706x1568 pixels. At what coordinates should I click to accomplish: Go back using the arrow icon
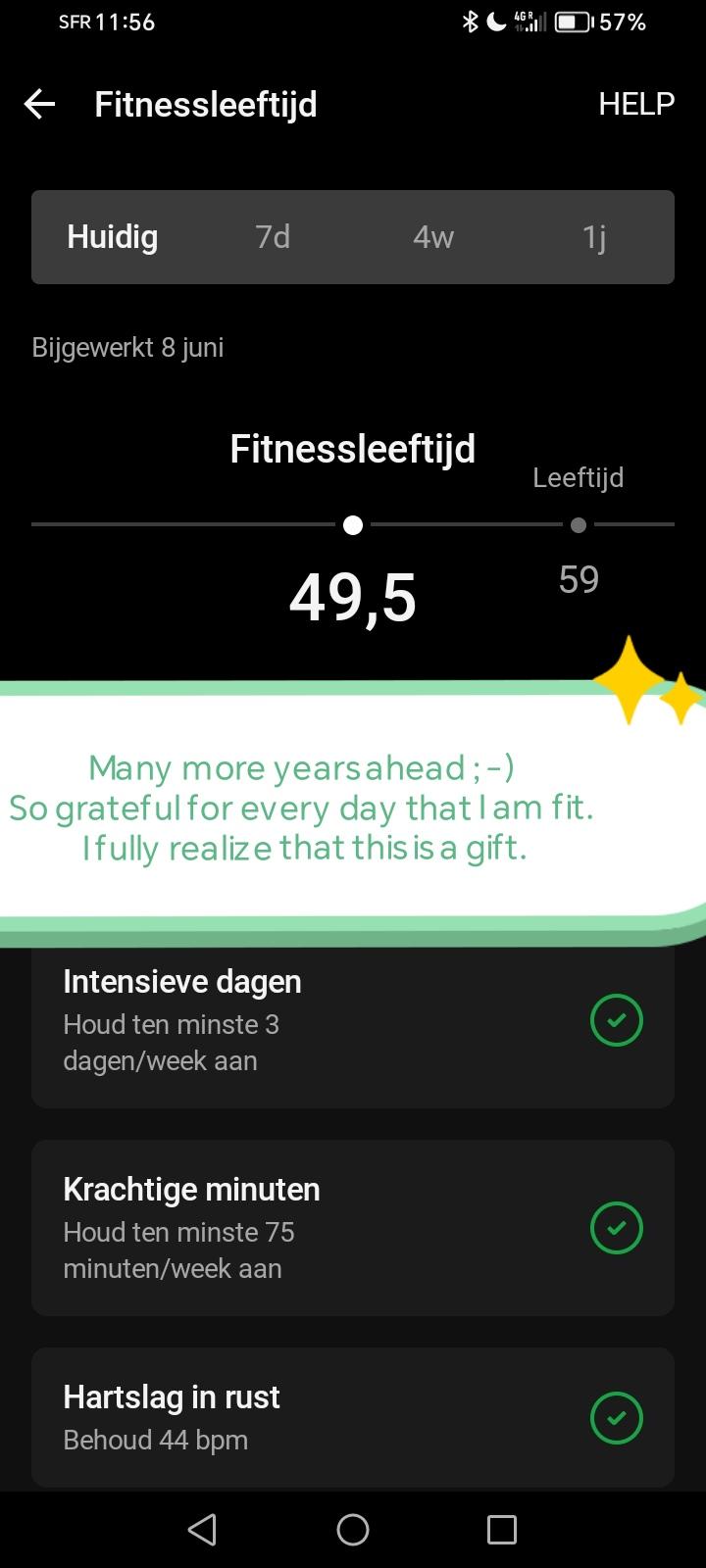39,104
